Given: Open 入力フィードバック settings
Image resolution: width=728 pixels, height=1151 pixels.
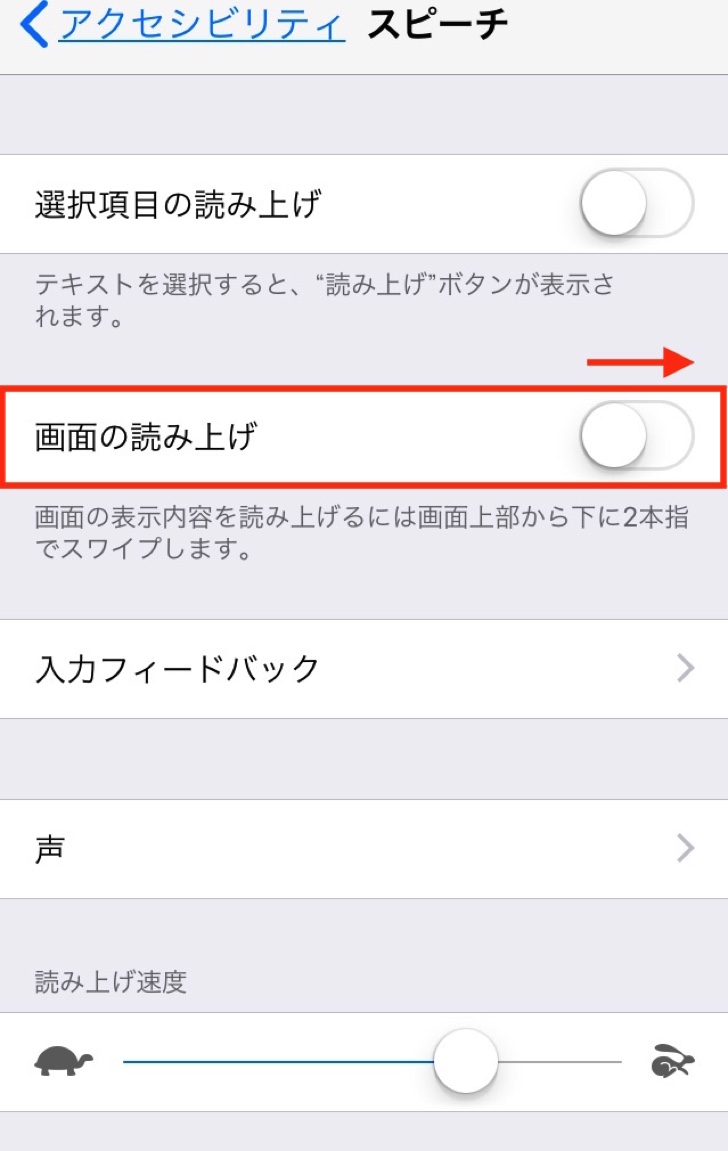Looking at the screenshot, I should click(x=364, y=668).
